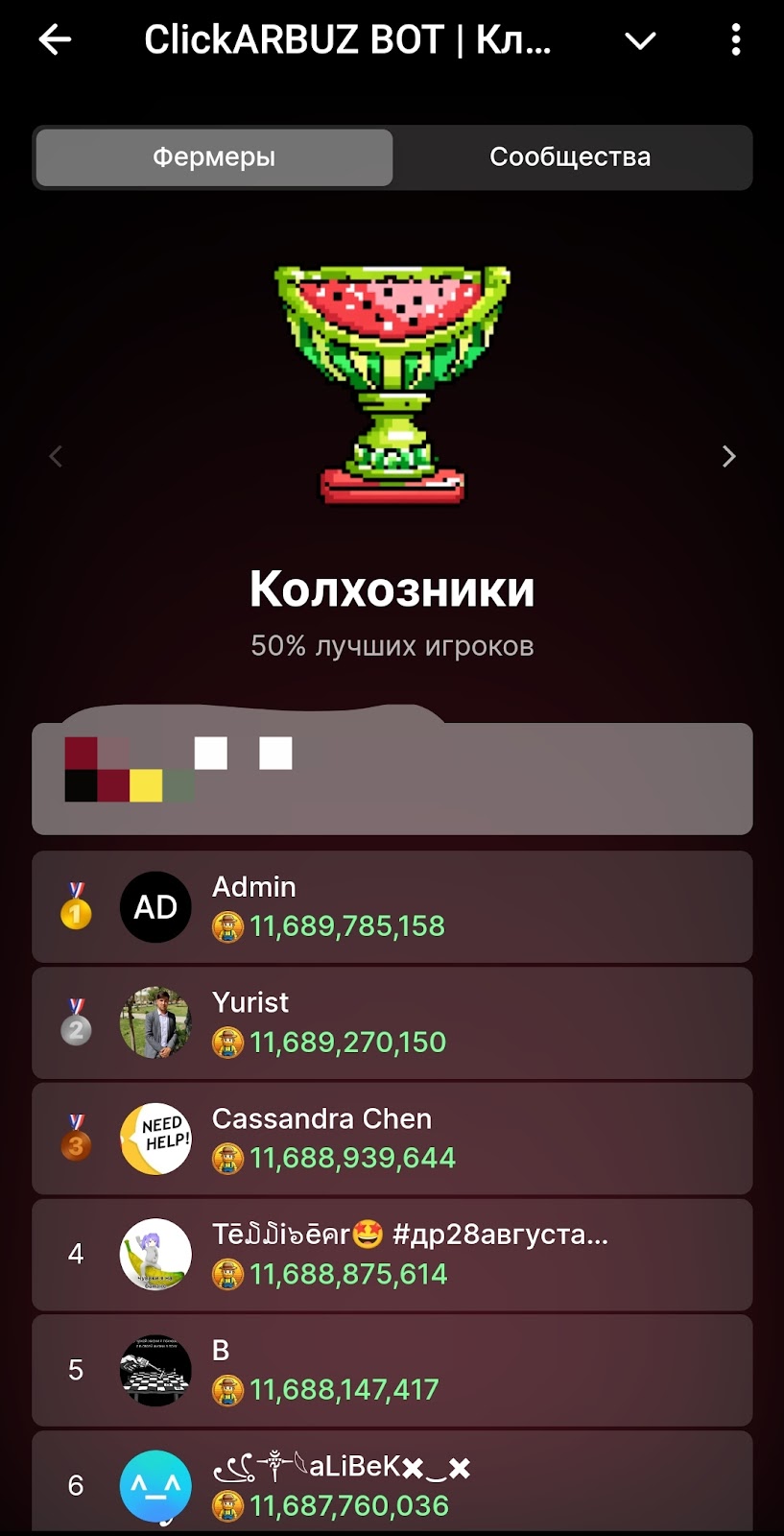View Cassandra Chen's leaderboard entry
This screenshot has height=1536, width=784.
(392, 1139)
